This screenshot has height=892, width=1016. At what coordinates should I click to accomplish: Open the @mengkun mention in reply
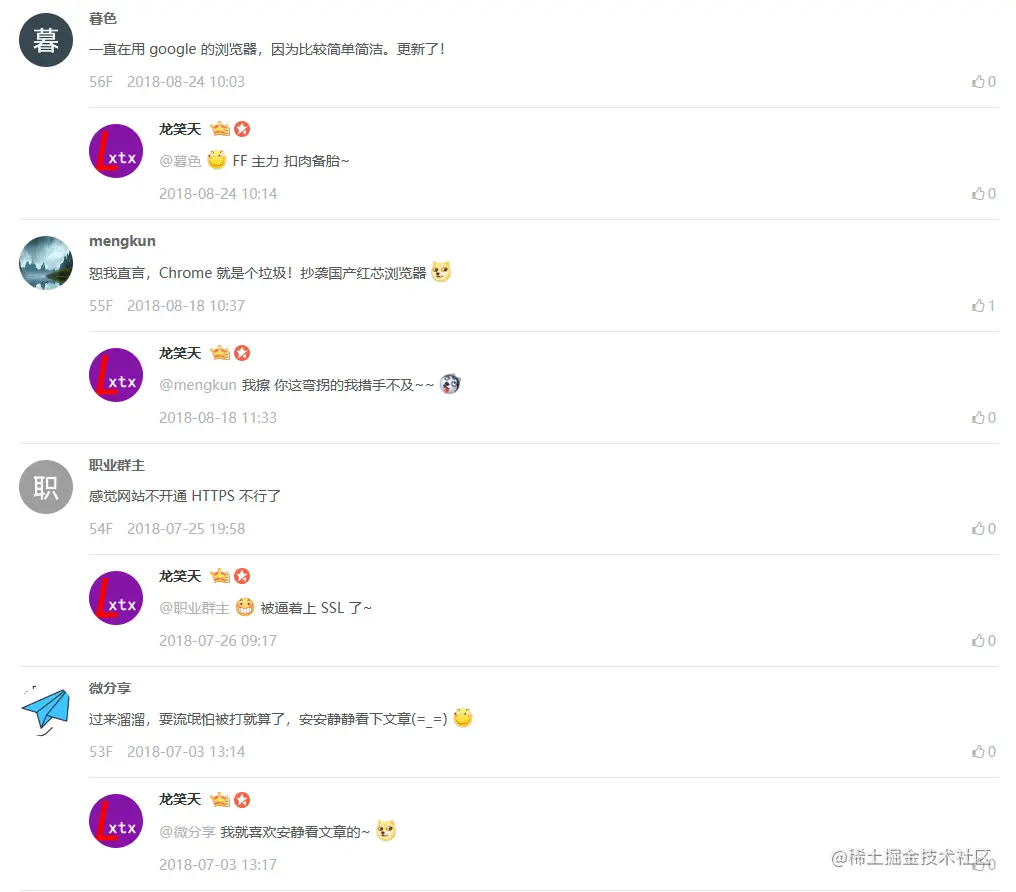[198, 385]
